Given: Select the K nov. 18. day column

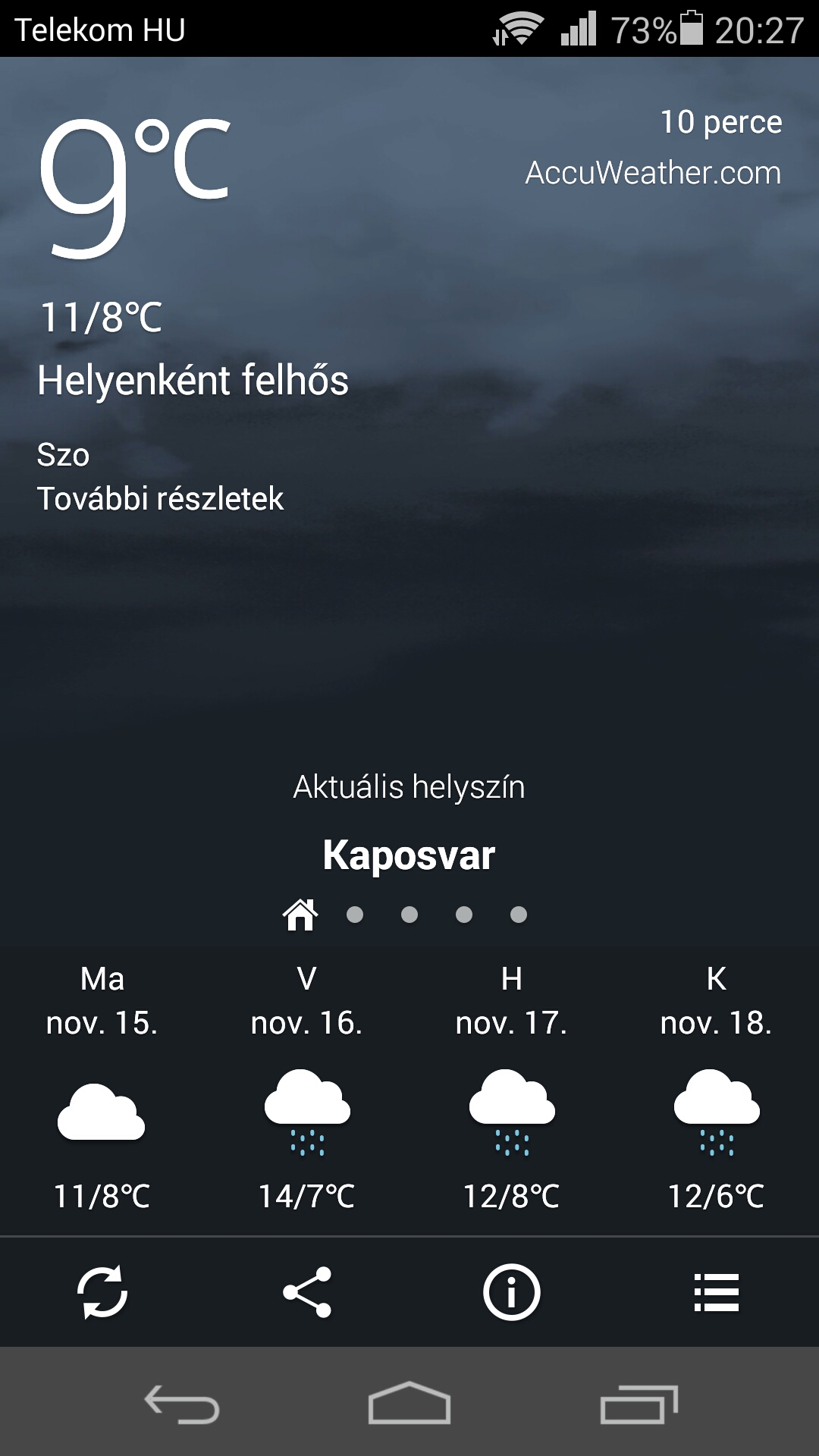Looking at the screenshot, I should (716, 1084).
